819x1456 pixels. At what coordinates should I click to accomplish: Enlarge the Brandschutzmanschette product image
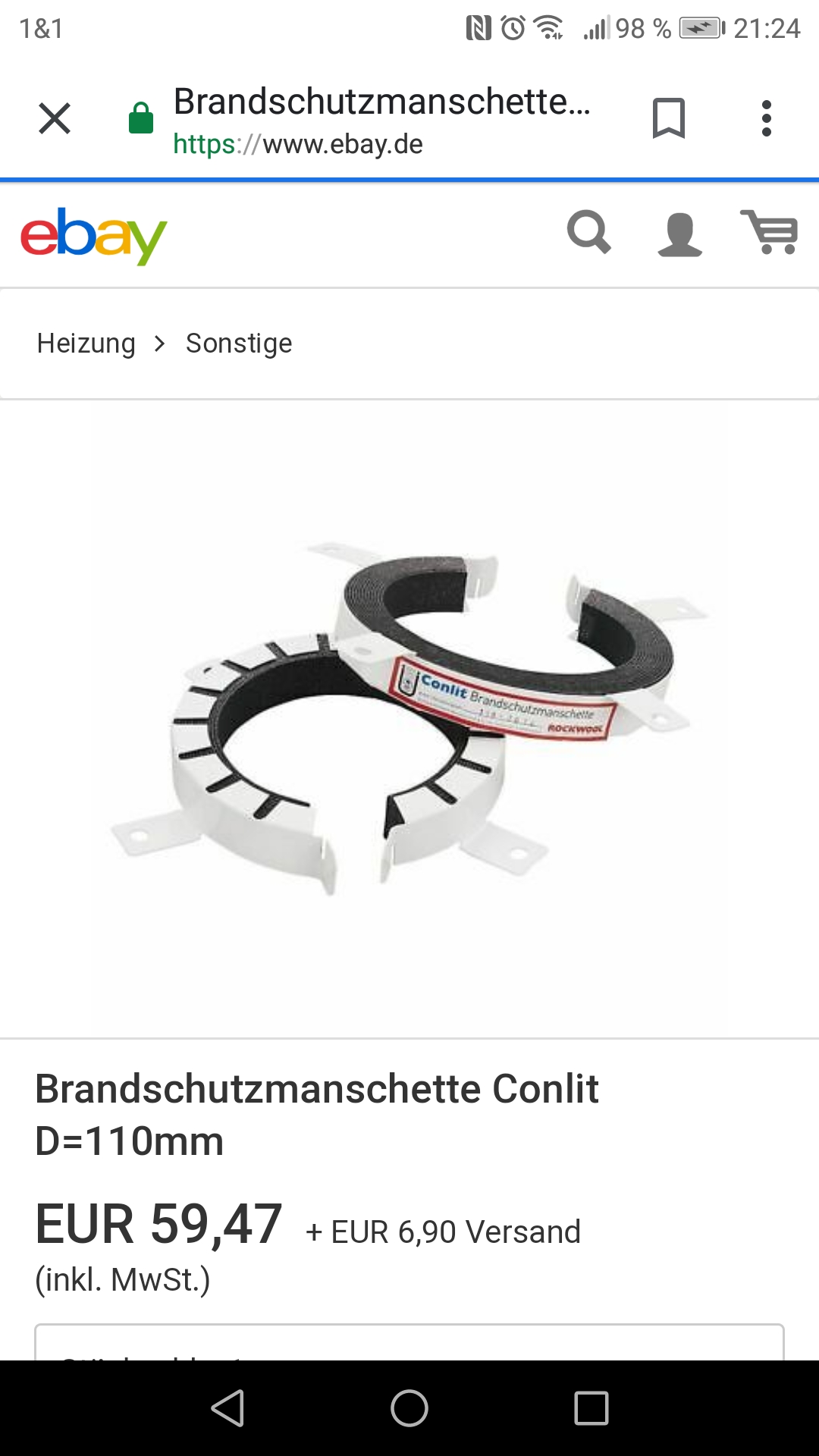click(409, 717)
